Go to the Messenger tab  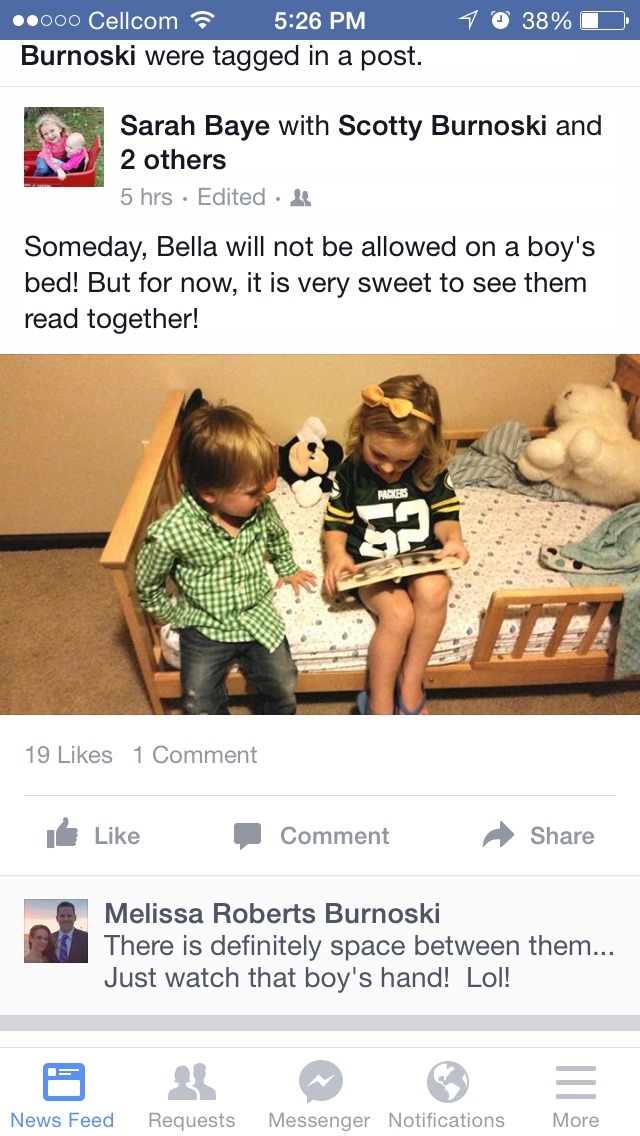coord(319,1095)
